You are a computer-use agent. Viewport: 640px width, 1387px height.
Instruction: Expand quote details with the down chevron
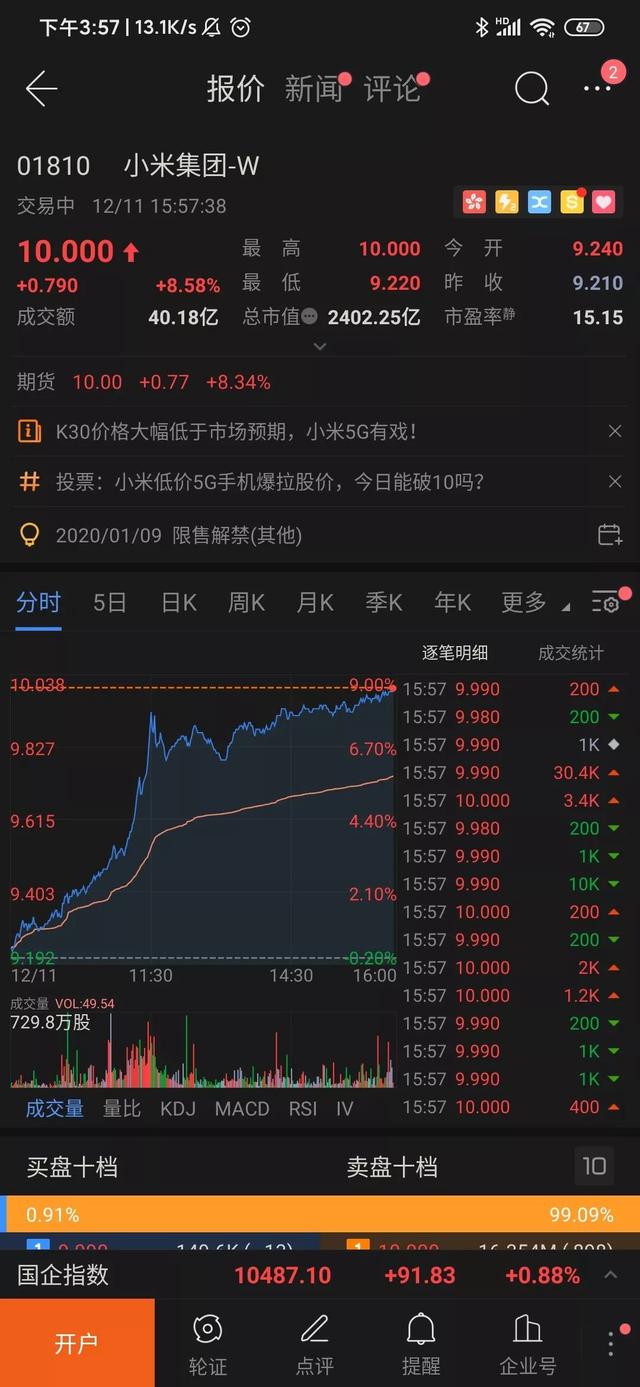[x=320, y=347]
